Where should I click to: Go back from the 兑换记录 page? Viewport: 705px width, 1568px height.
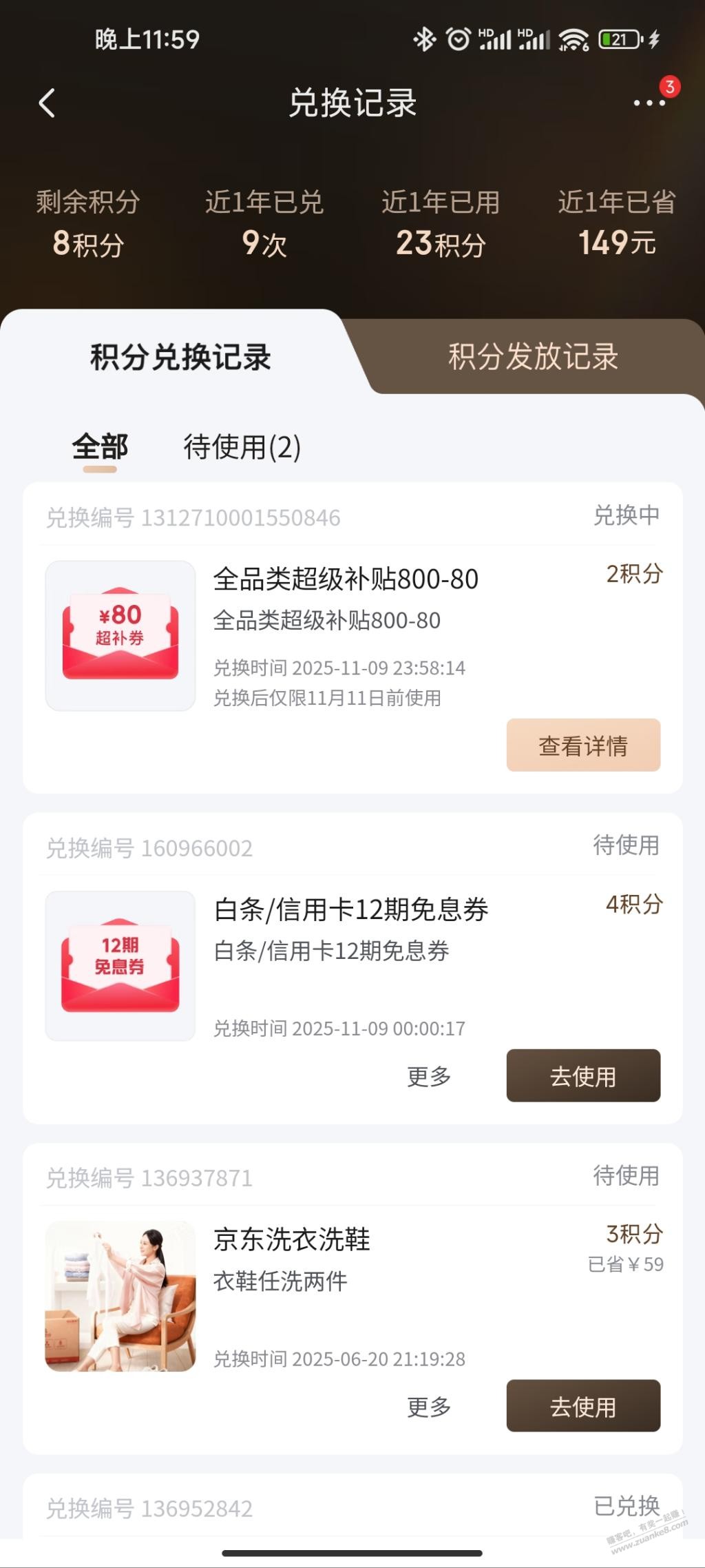[47, 103]
